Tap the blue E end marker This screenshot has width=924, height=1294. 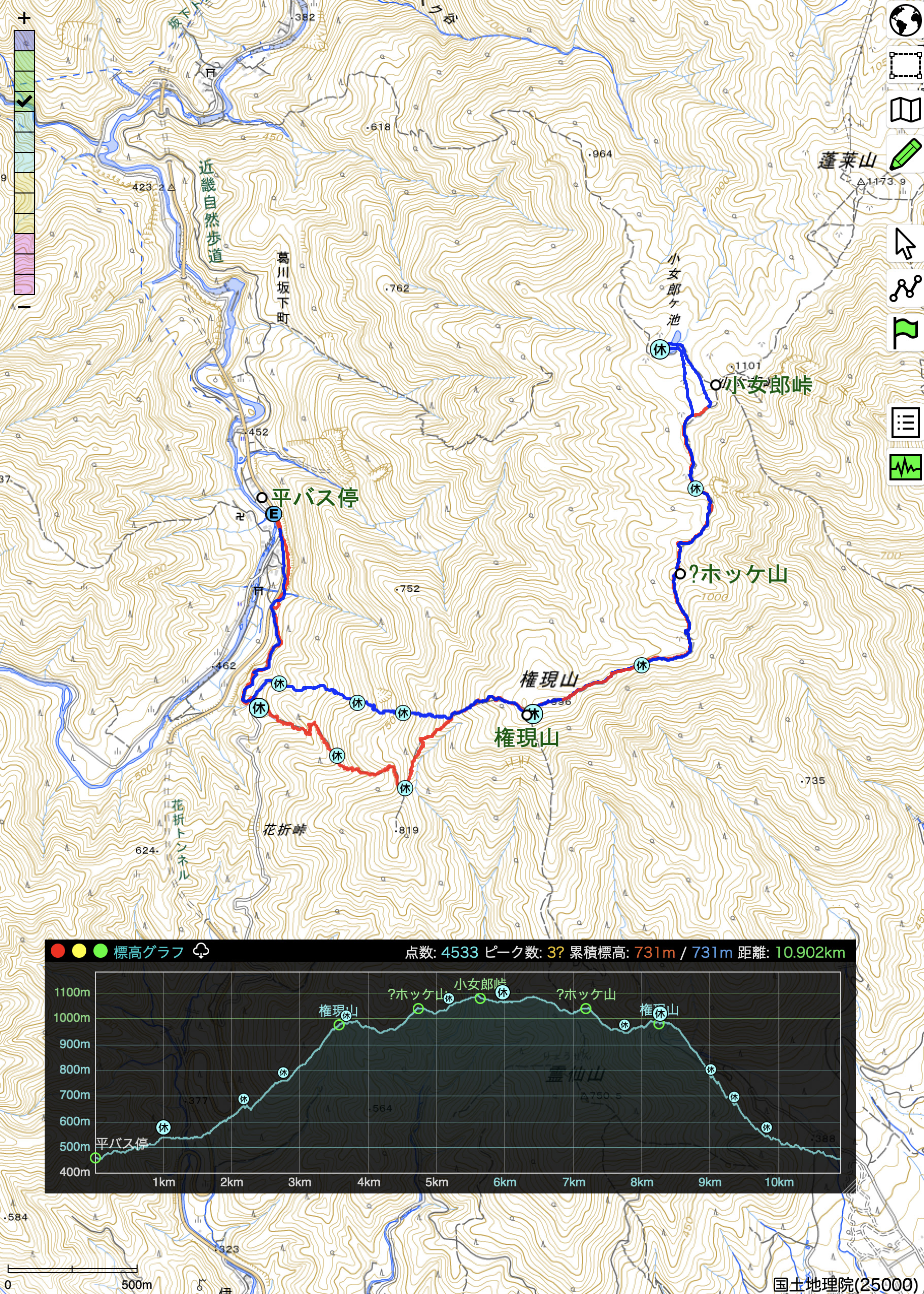[x=274, y=514]
